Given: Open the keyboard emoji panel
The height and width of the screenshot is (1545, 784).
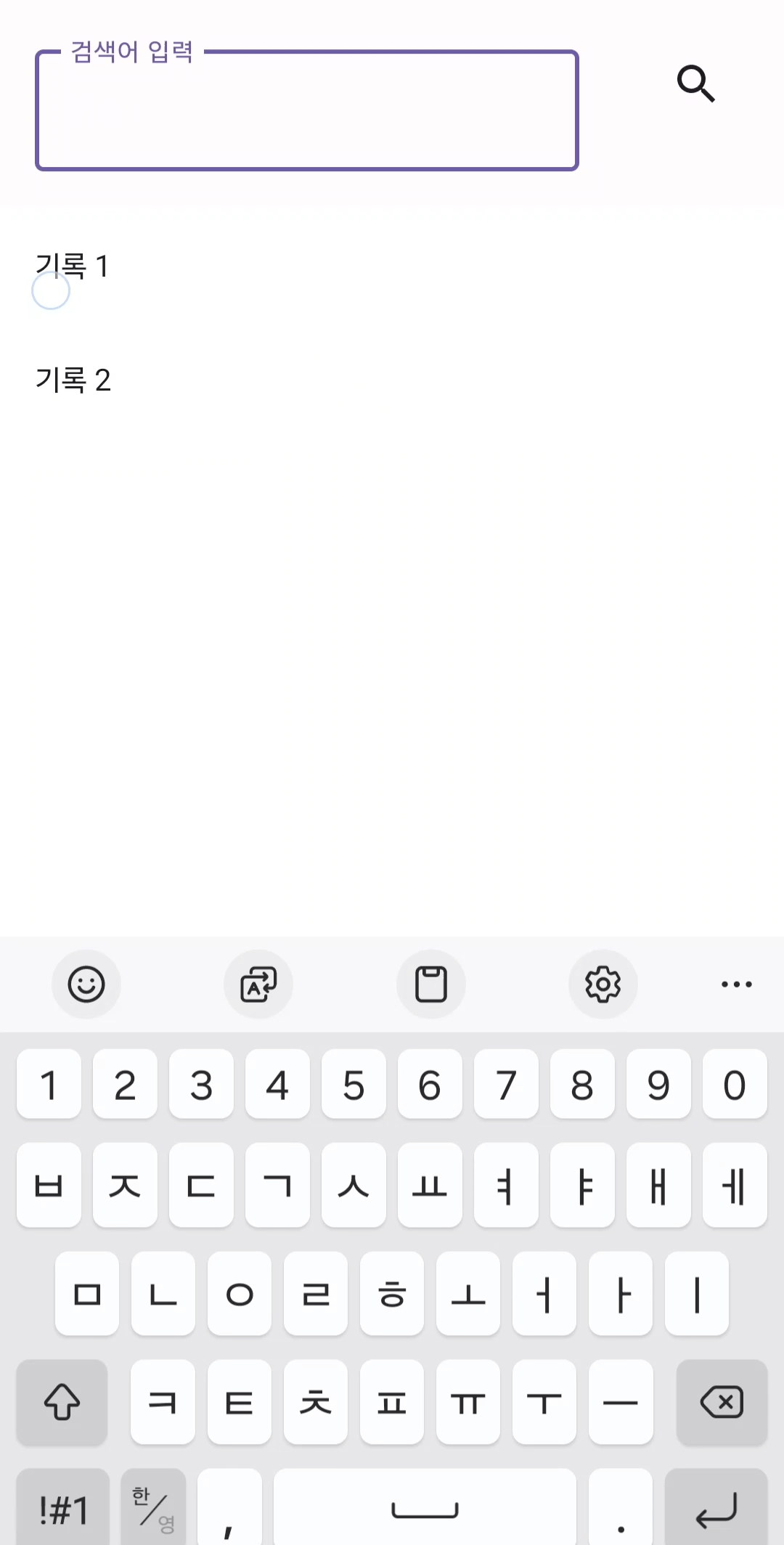Looking at the screenshot, I should click(86, 985).
